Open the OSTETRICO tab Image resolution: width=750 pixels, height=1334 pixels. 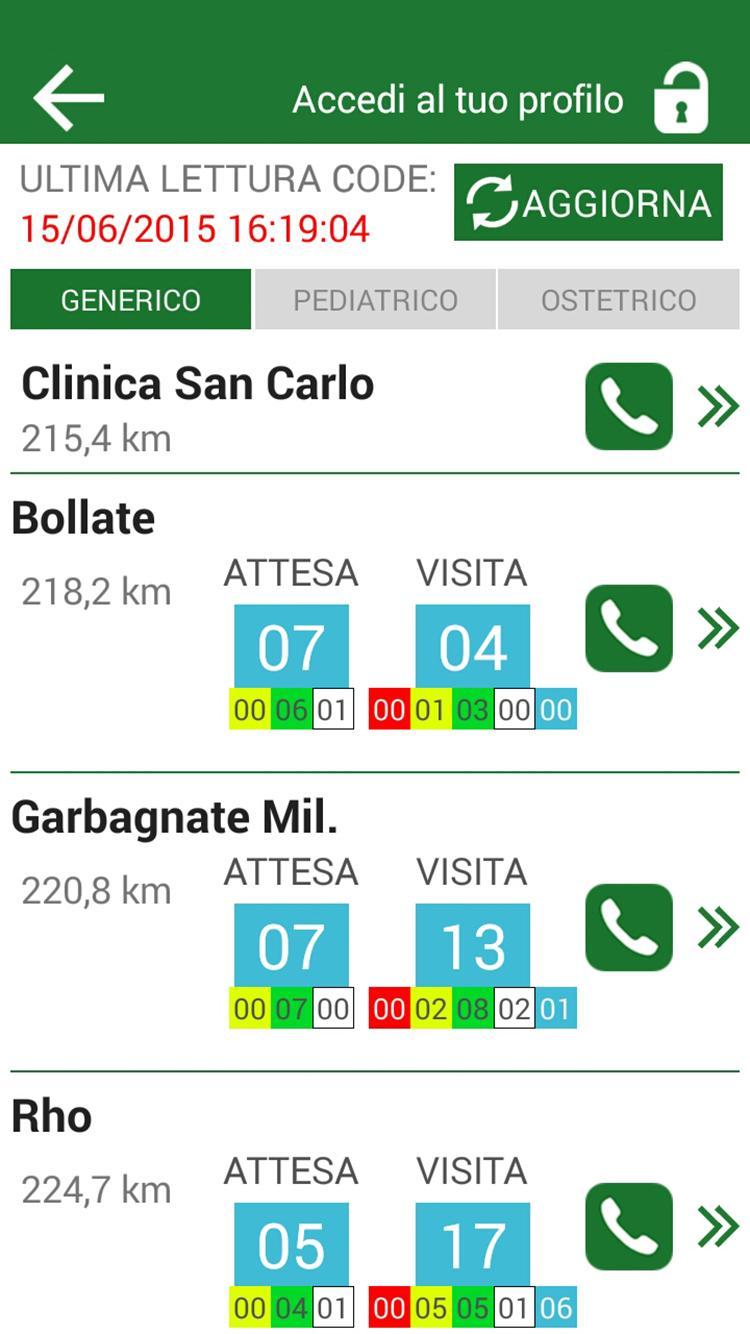coord(617,298)
